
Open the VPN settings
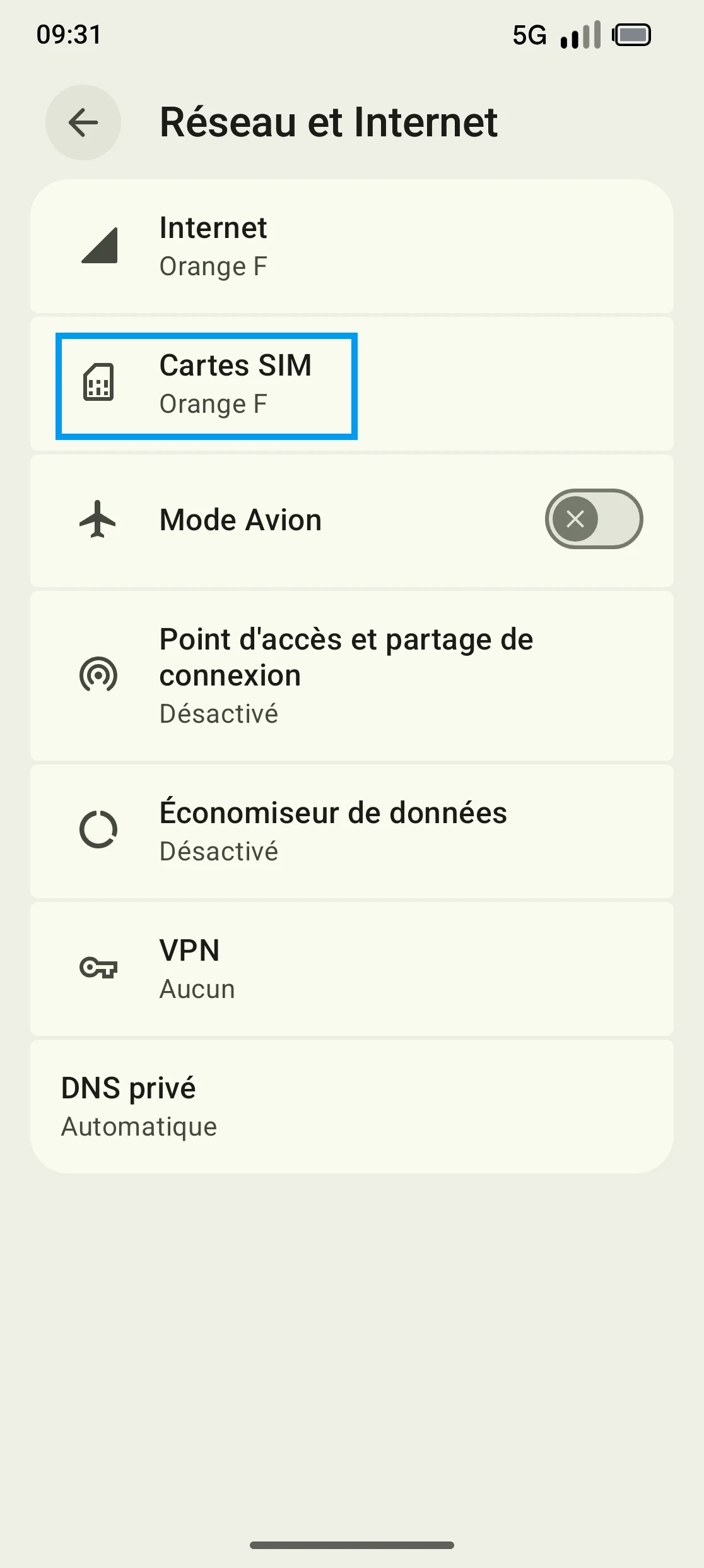351,968
